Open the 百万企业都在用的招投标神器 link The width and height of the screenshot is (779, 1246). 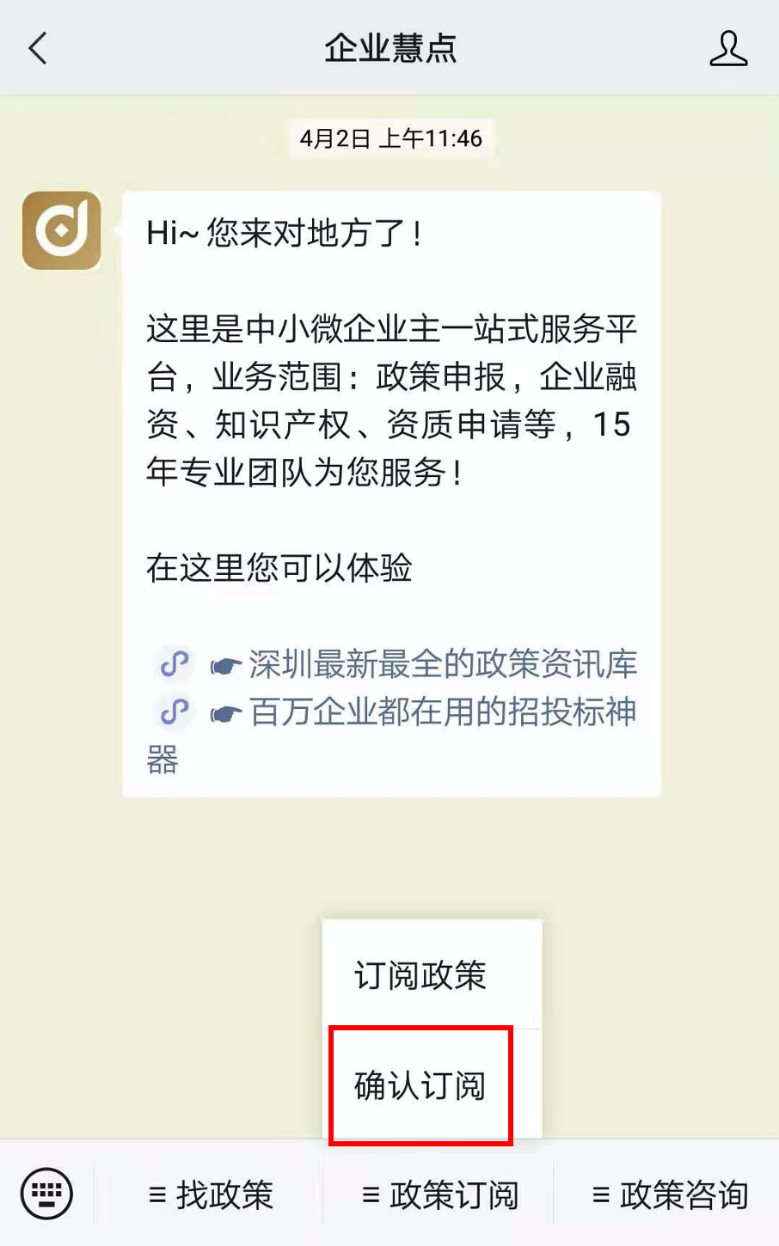tap(442, 713)
